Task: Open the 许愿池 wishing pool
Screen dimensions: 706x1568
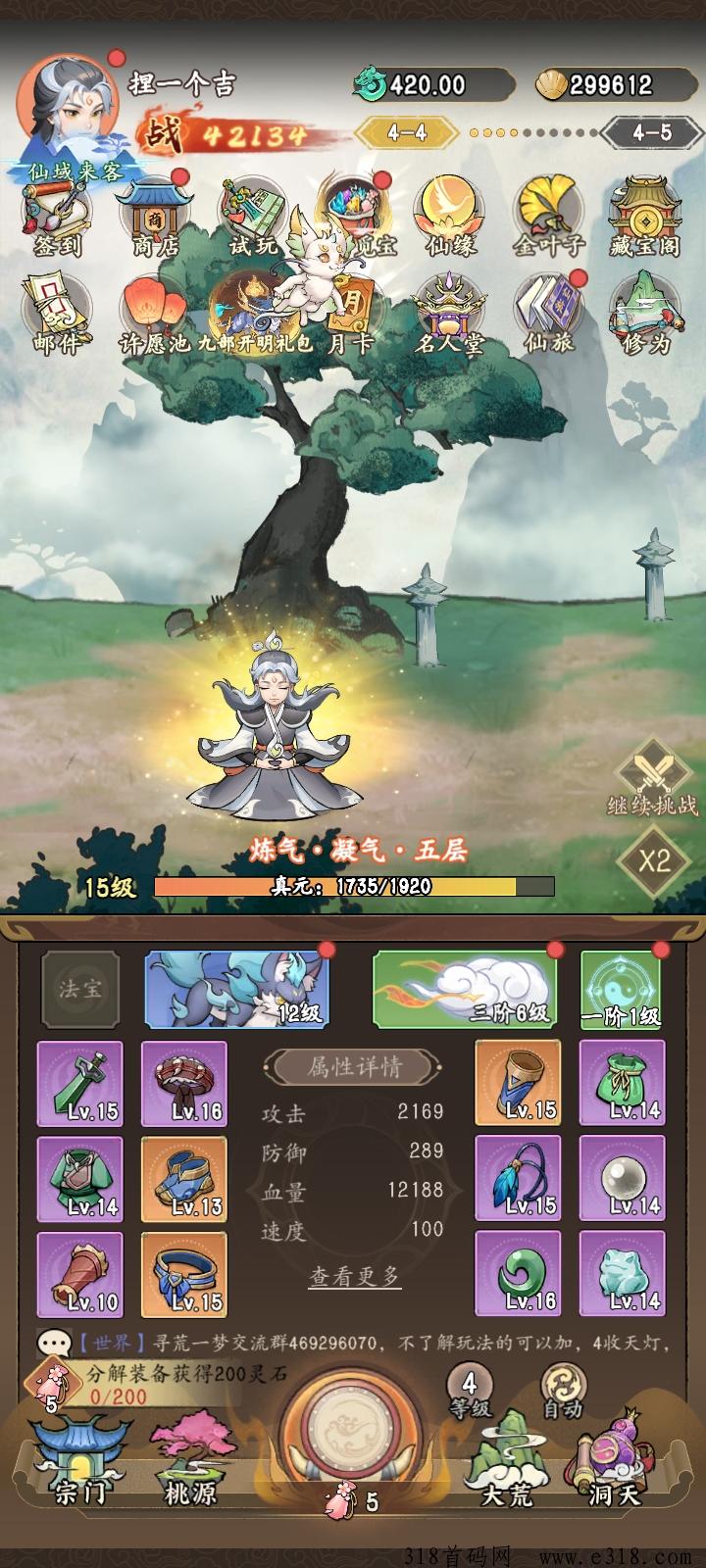Action: coord(154,316)
